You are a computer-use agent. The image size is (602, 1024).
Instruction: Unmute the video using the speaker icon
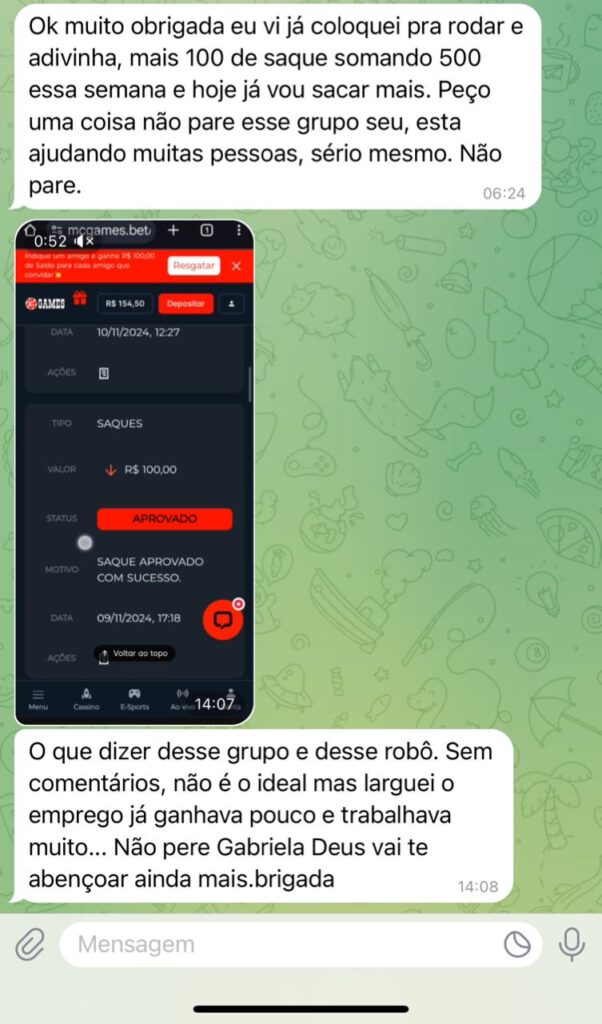pos(84,241)
